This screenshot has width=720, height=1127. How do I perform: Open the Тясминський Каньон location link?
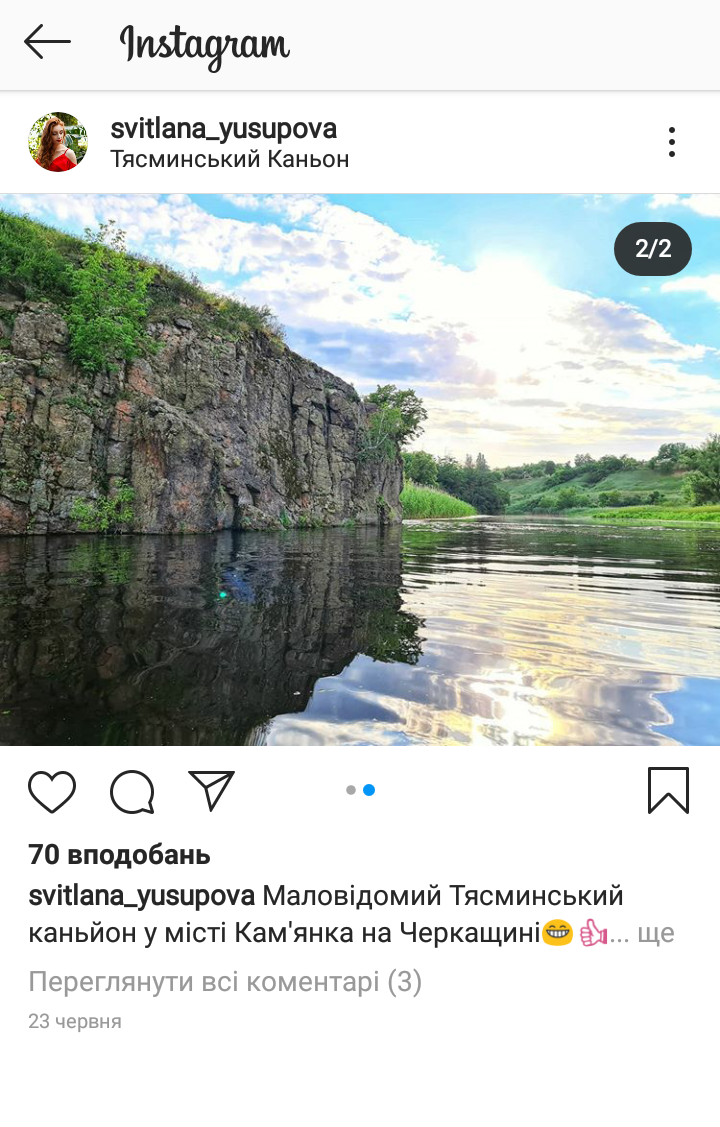tap(229, 159)
